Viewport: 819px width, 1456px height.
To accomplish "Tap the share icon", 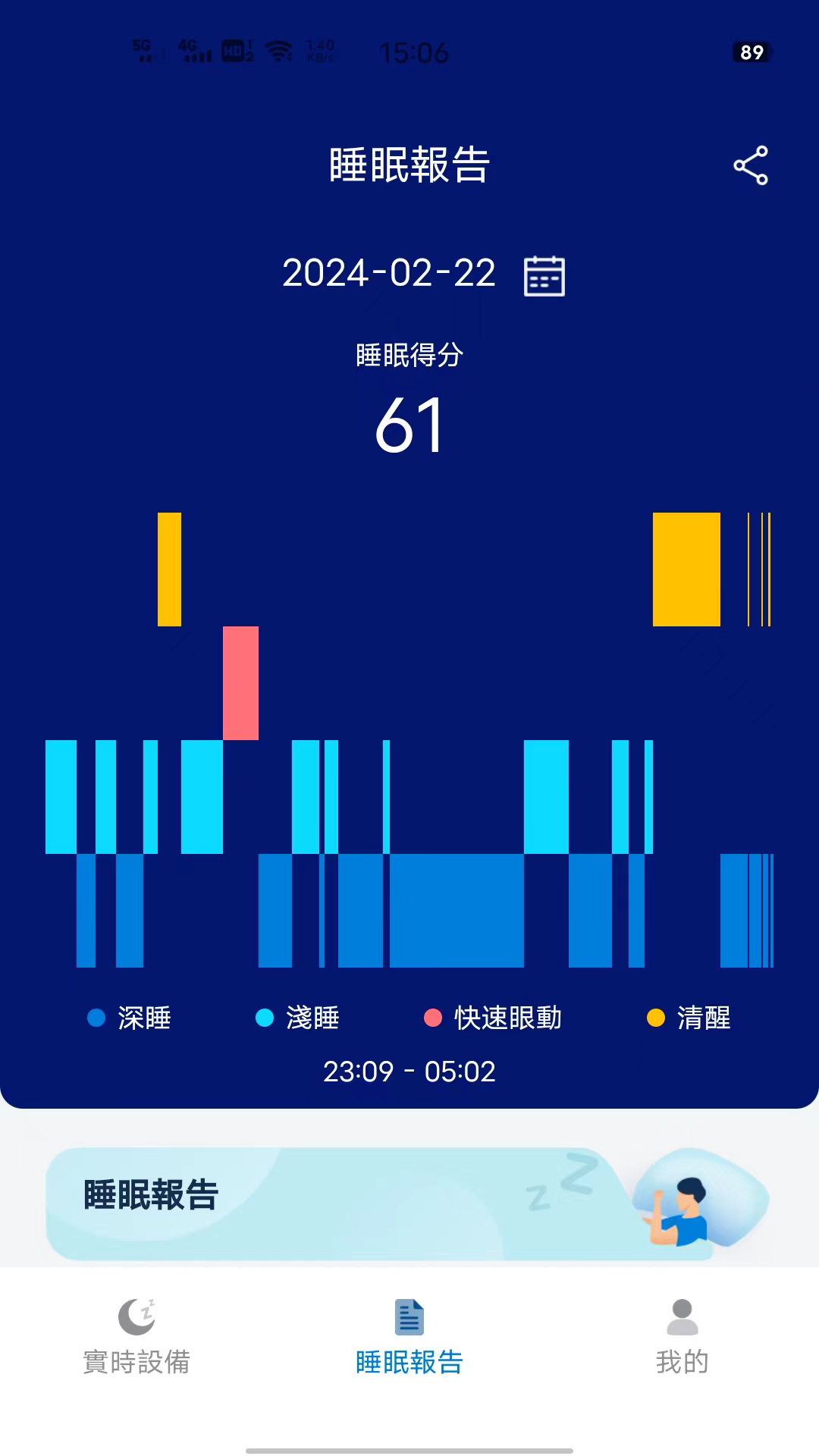I will pyautogui.click(x=750, y=166).
